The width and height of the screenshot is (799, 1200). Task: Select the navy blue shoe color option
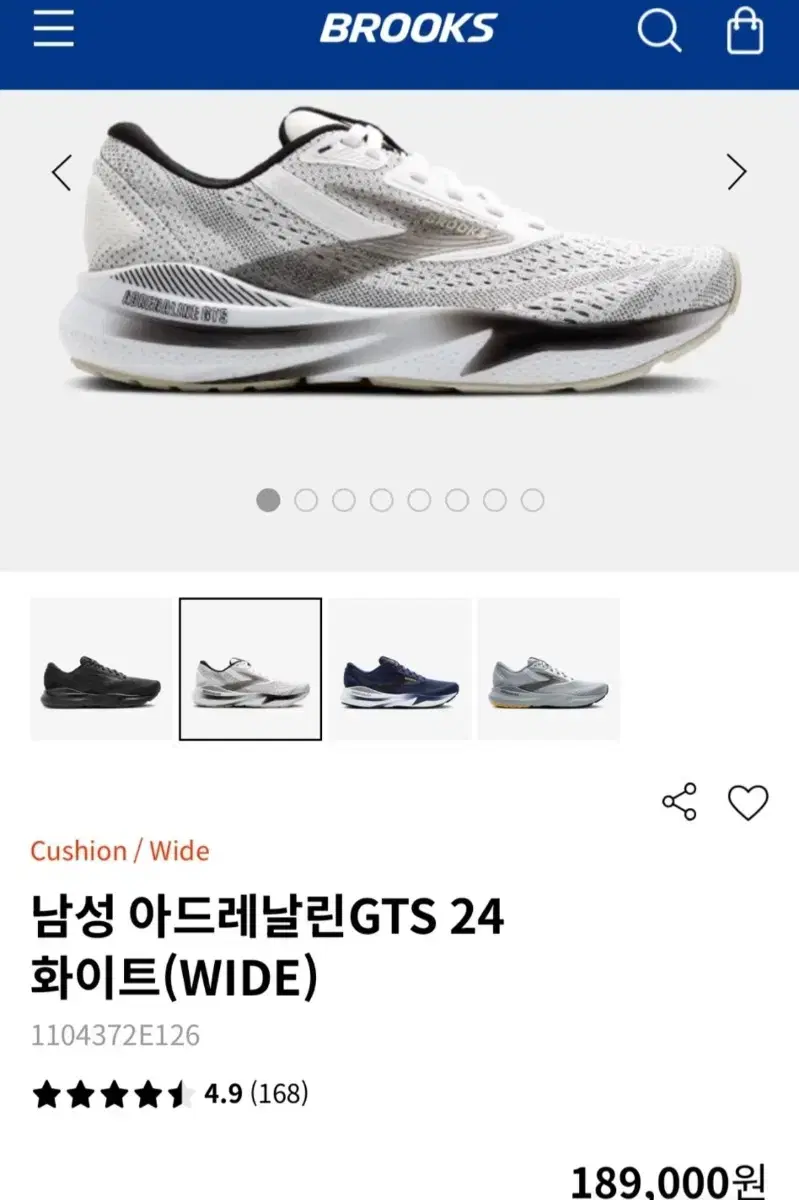pyautogui.click(x=400, y=668)
